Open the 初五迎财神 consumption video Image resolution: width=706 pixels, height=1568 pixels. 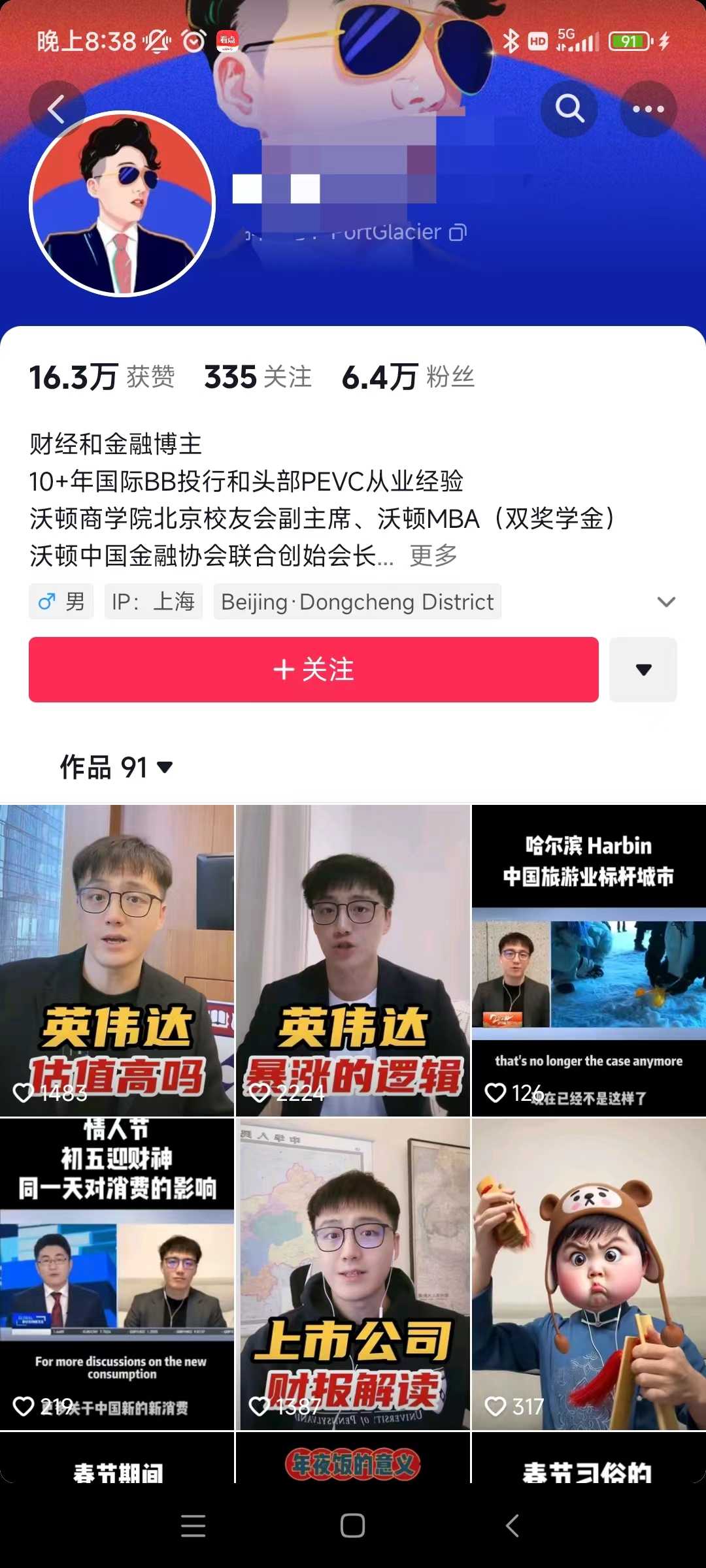117,1274
